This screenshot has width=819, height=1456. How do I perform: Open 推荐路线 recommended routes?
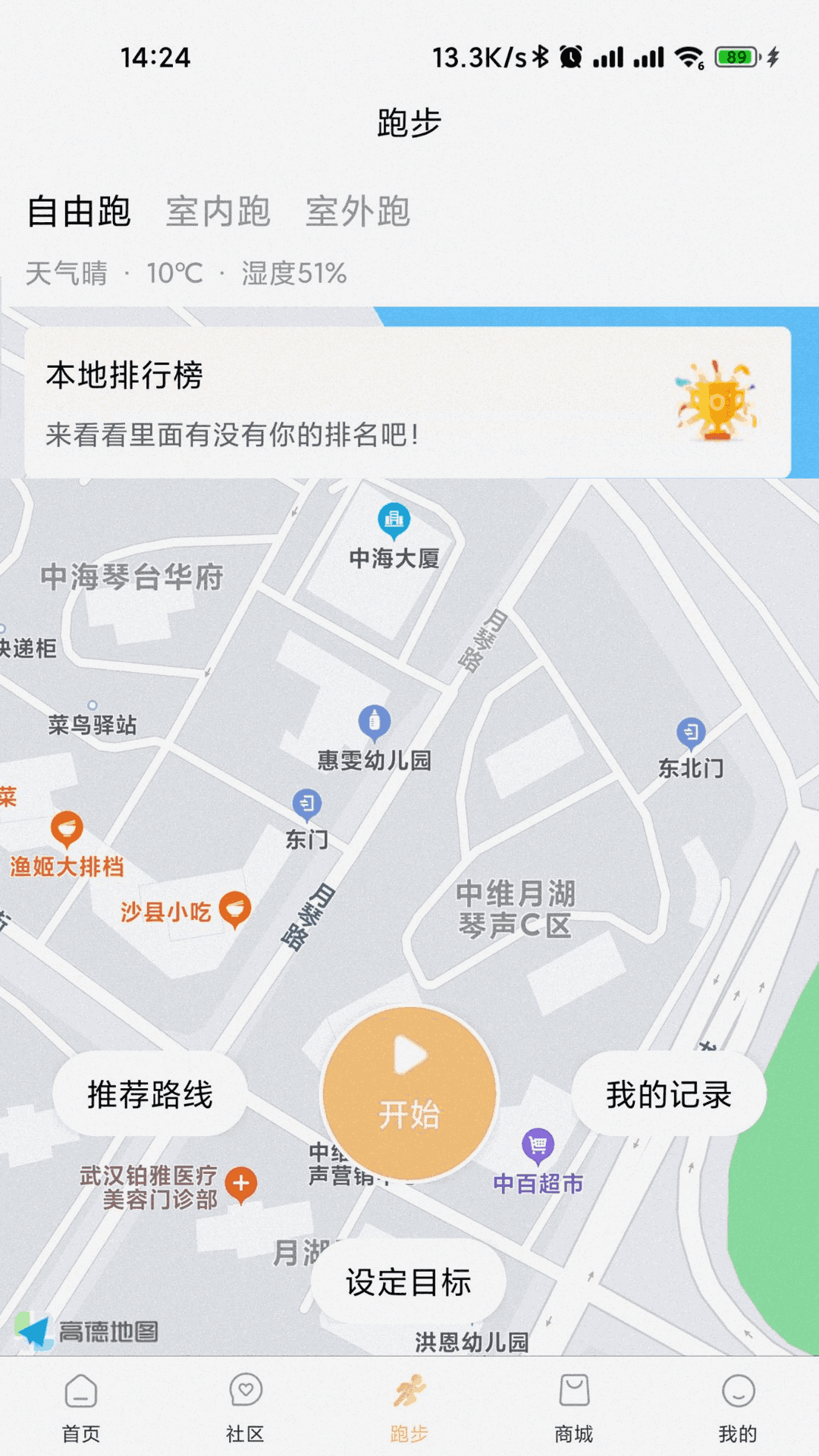pos(150,1094)
